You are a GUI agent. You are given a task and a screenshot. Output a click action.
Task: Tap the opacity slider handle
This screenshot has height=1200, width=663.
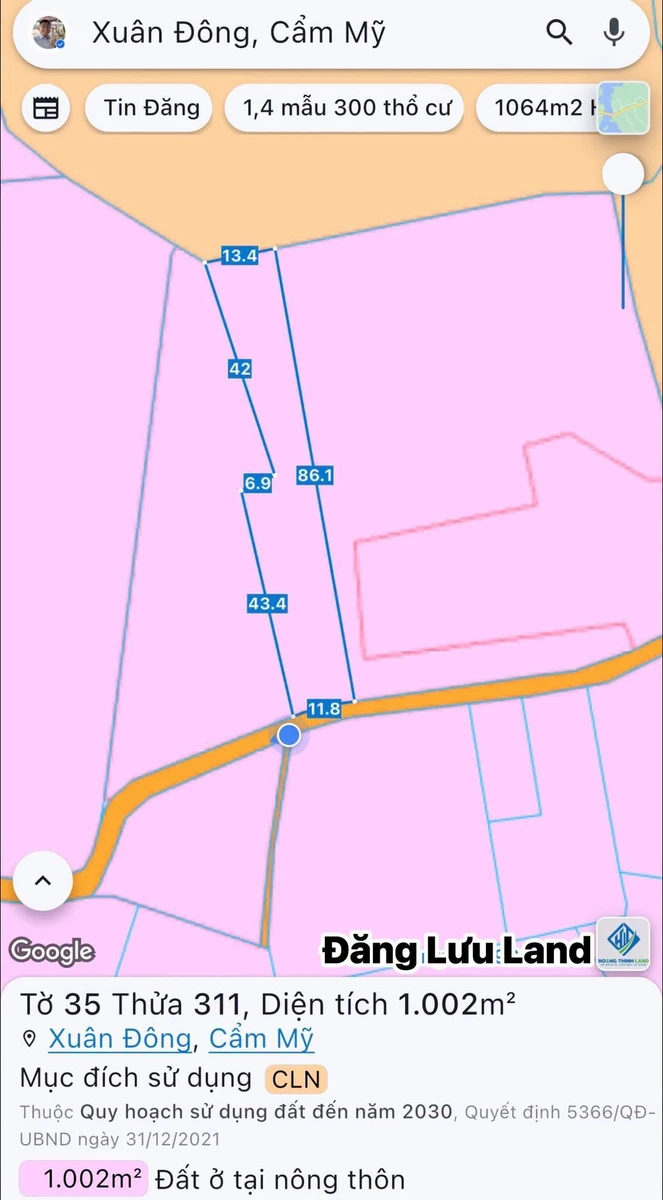pos(623,175)
